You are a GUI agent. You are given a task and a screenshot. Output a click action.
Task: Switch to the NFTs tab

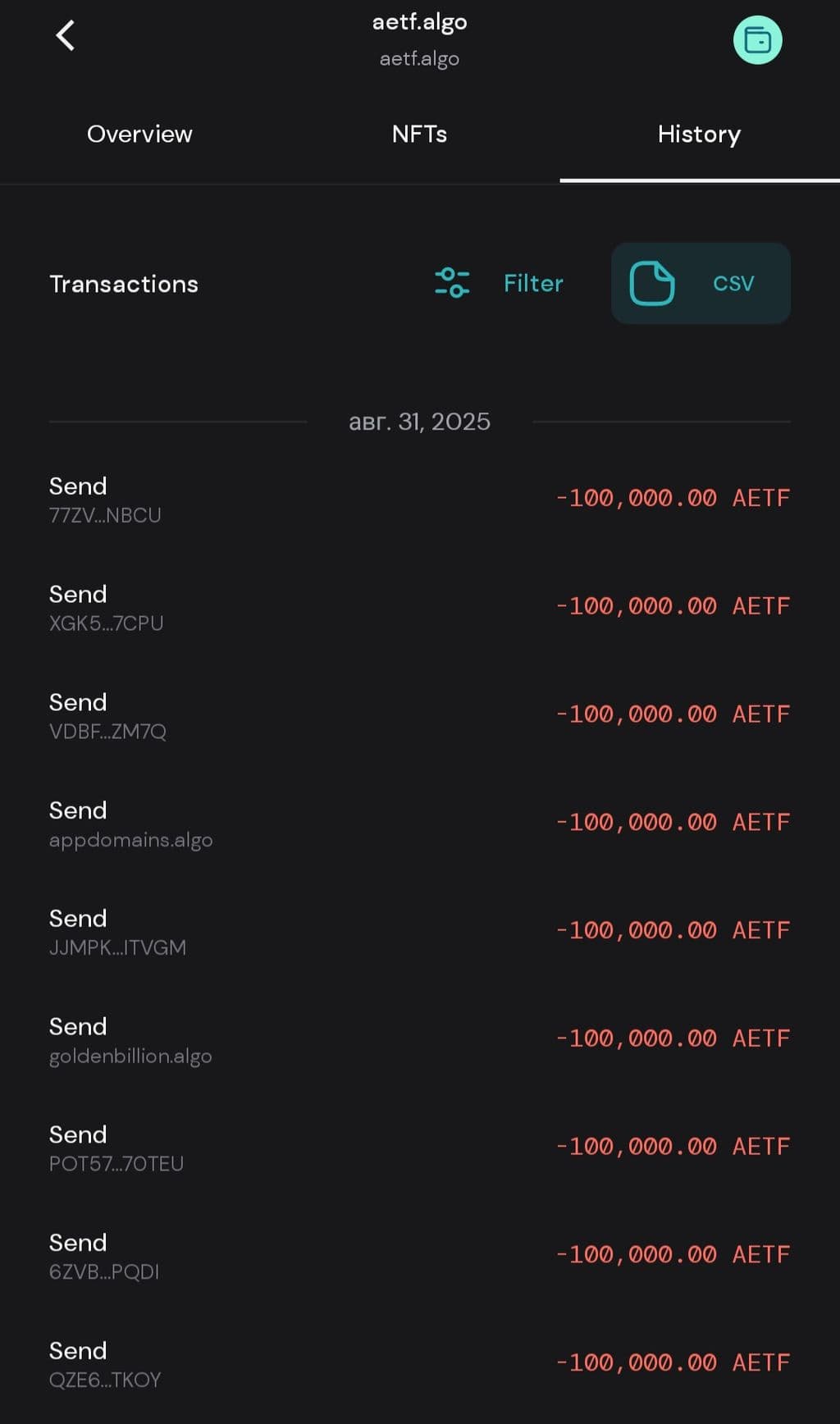[419, 135]
